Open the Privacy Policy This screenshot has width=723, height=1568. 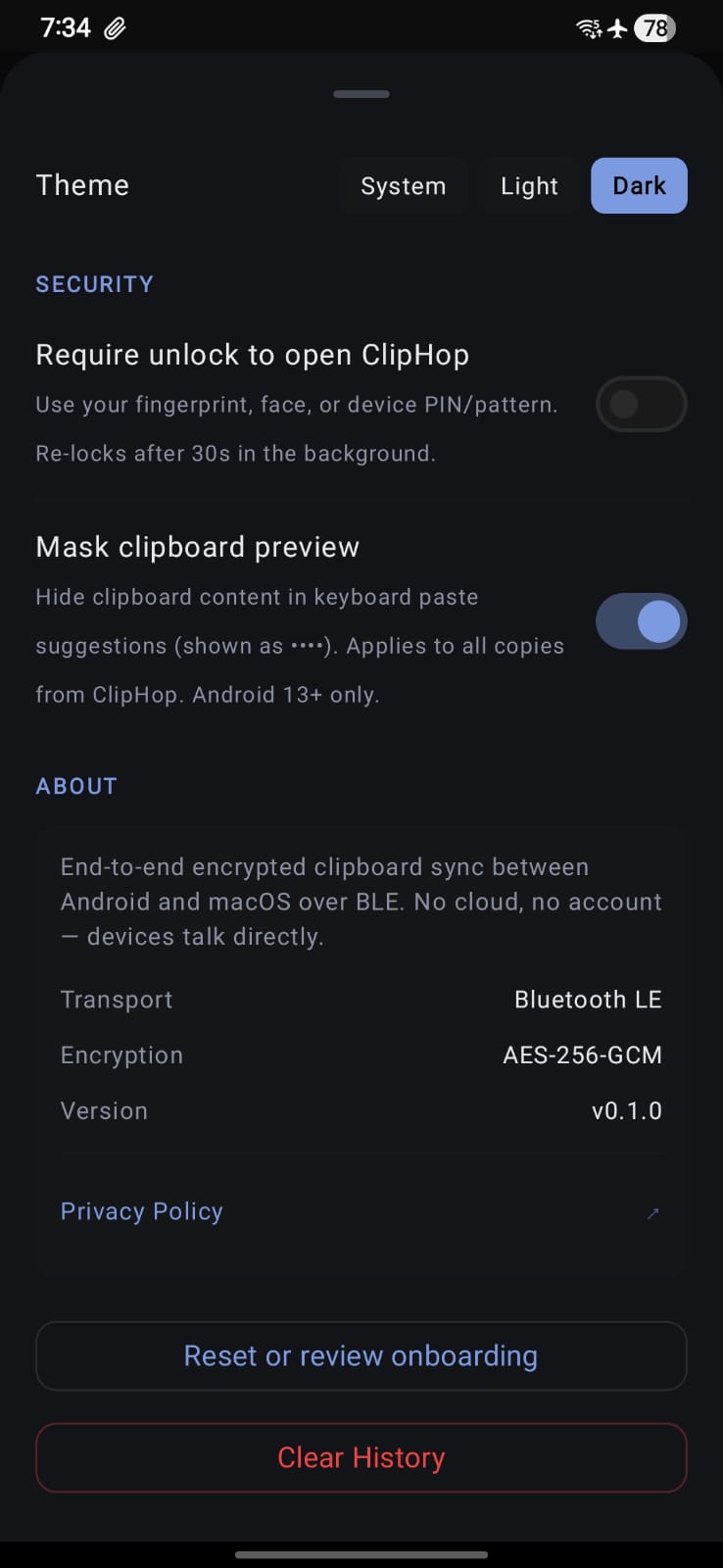point(141,1211)
